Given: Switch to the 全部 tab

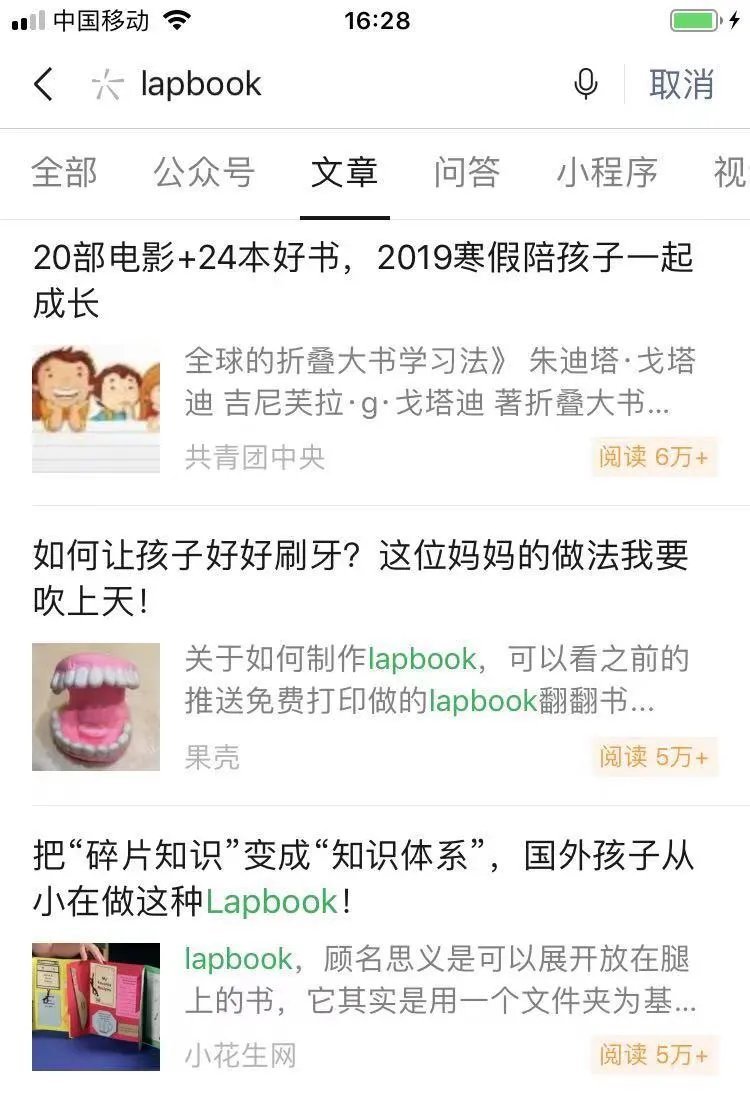Looking at the screenshot, I should [x=64, y=173].
